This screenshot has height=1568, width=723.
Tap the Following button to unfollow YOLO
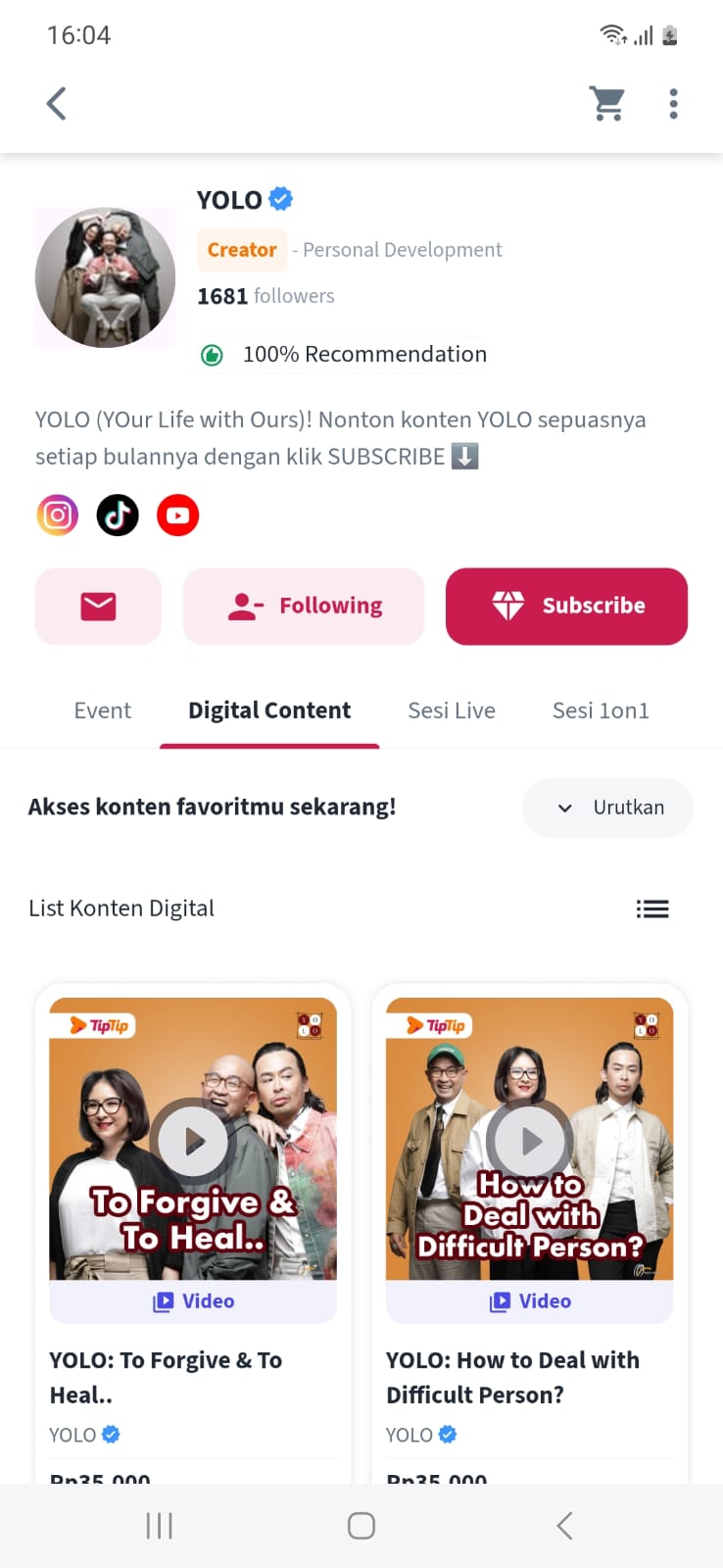[304, 606]
